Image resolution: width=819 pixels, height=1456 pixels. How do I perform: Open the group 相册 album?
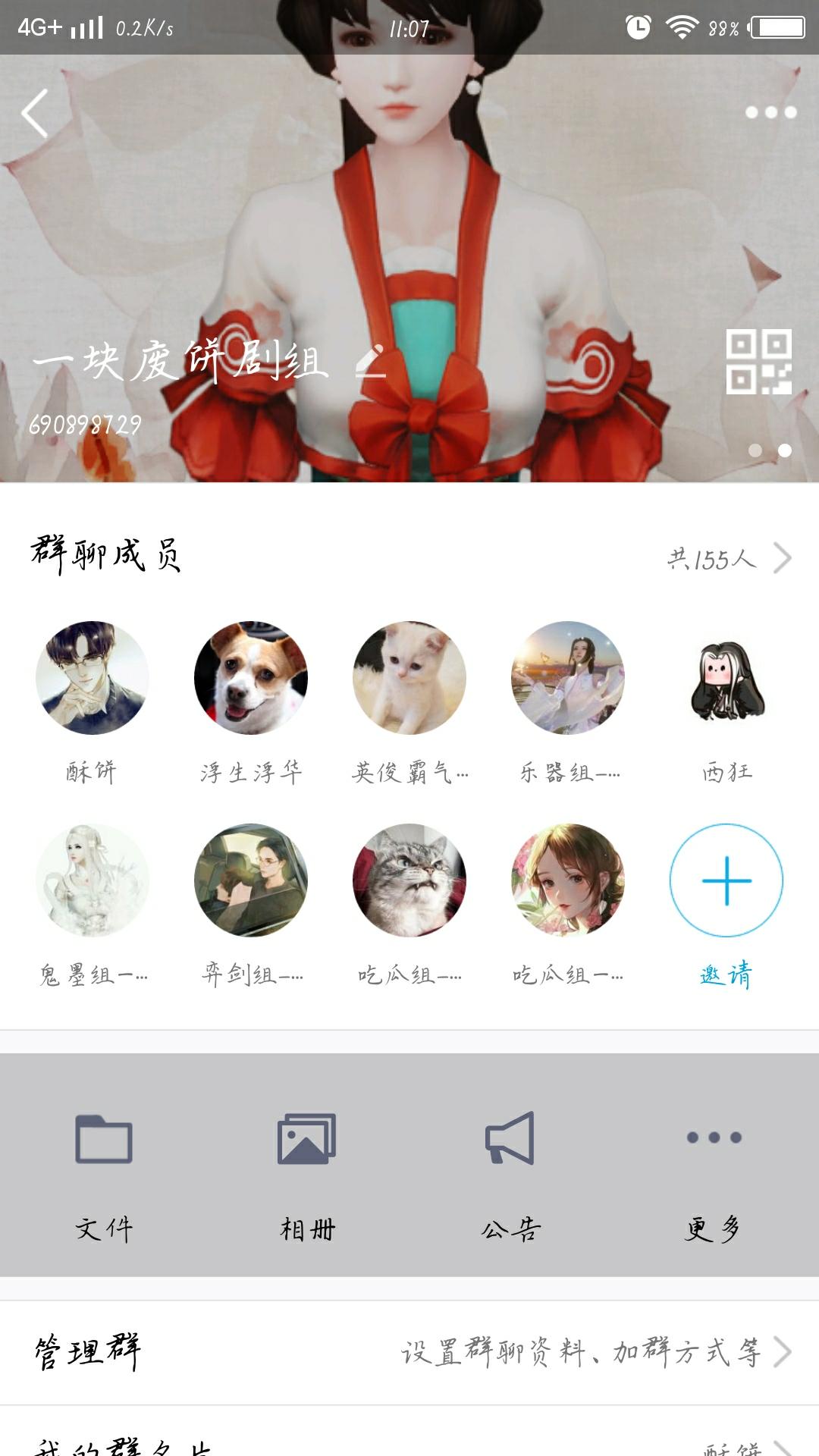pyautogui.click(x=307, y=1176)
